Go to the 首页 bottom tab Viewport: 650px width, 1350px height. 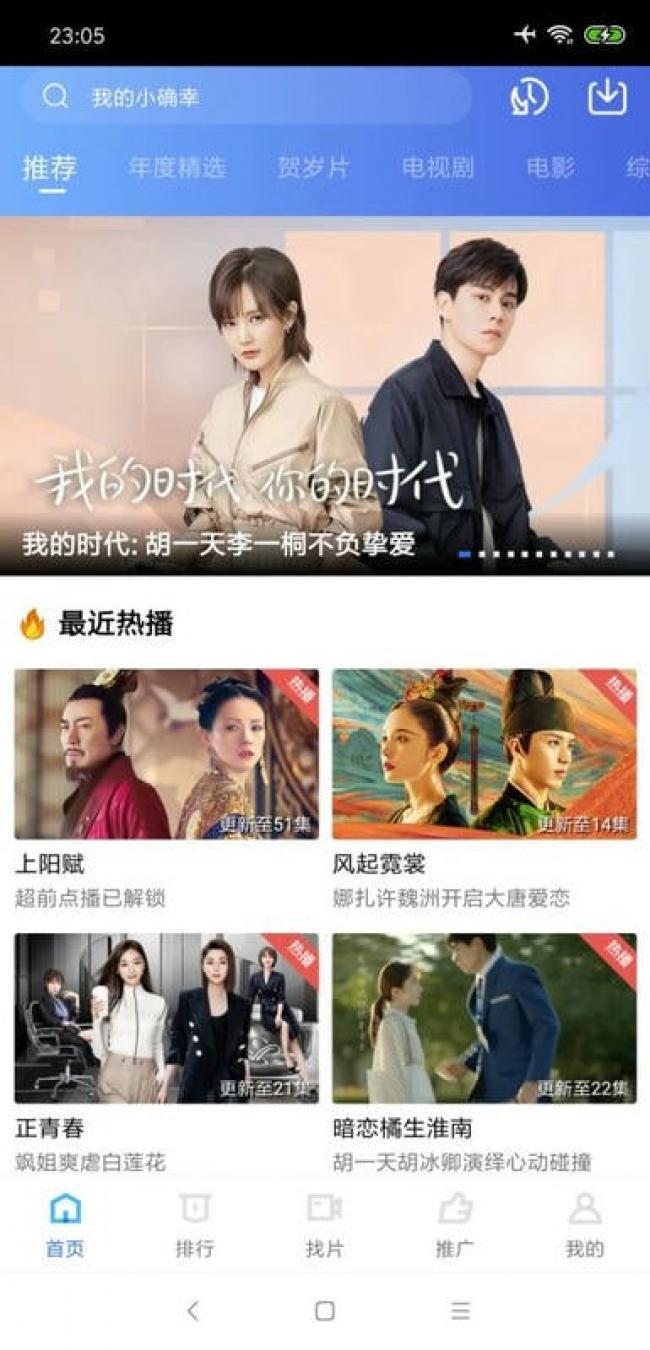[65, 1224]
